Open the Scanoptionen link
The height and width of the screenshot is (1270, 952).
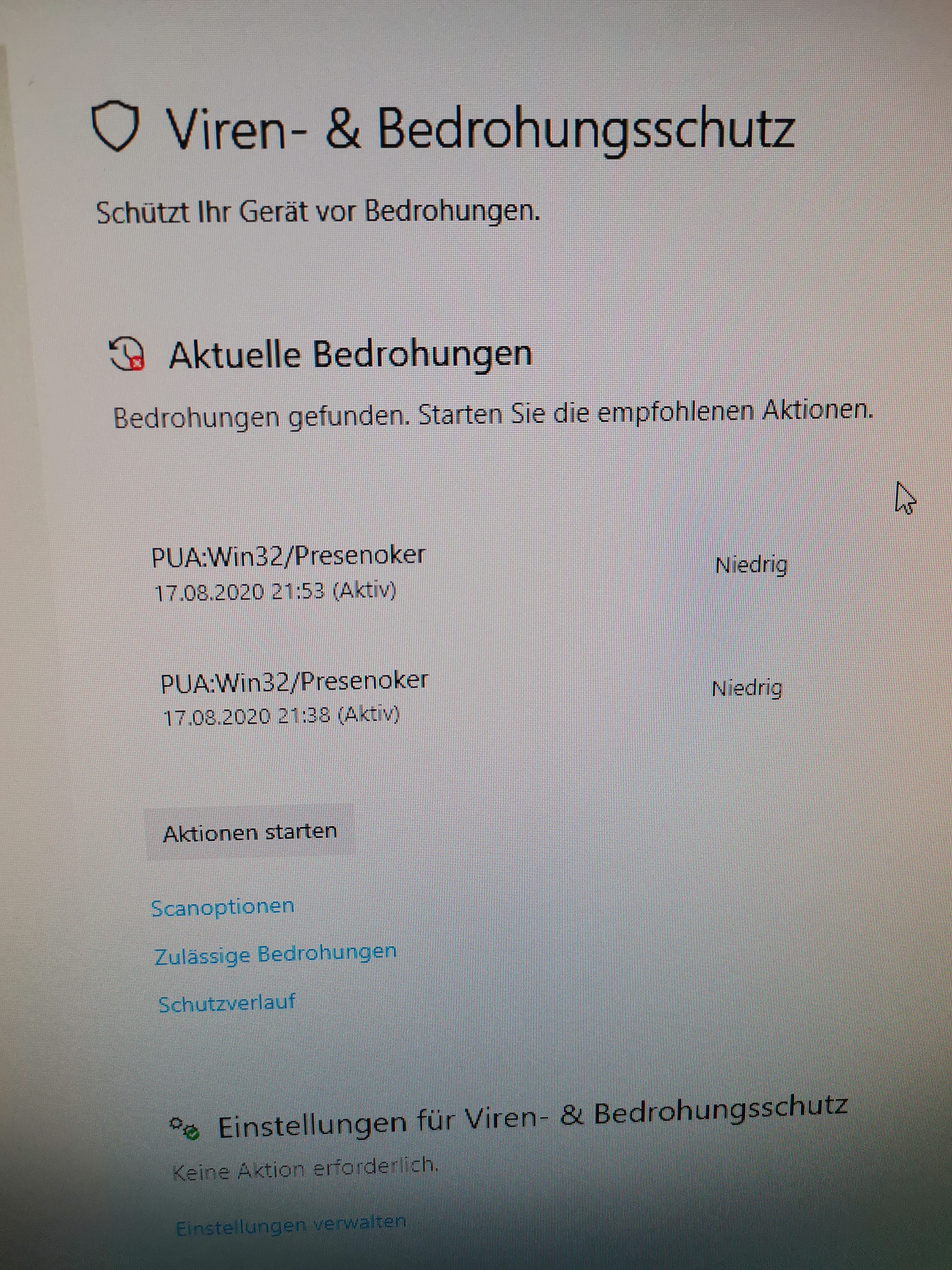point(223,907)
